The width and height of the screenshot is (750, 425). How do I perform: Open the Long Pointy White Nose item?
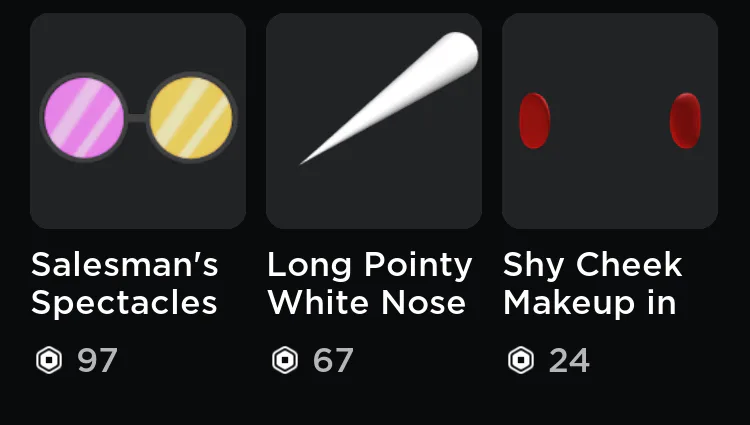374,121
